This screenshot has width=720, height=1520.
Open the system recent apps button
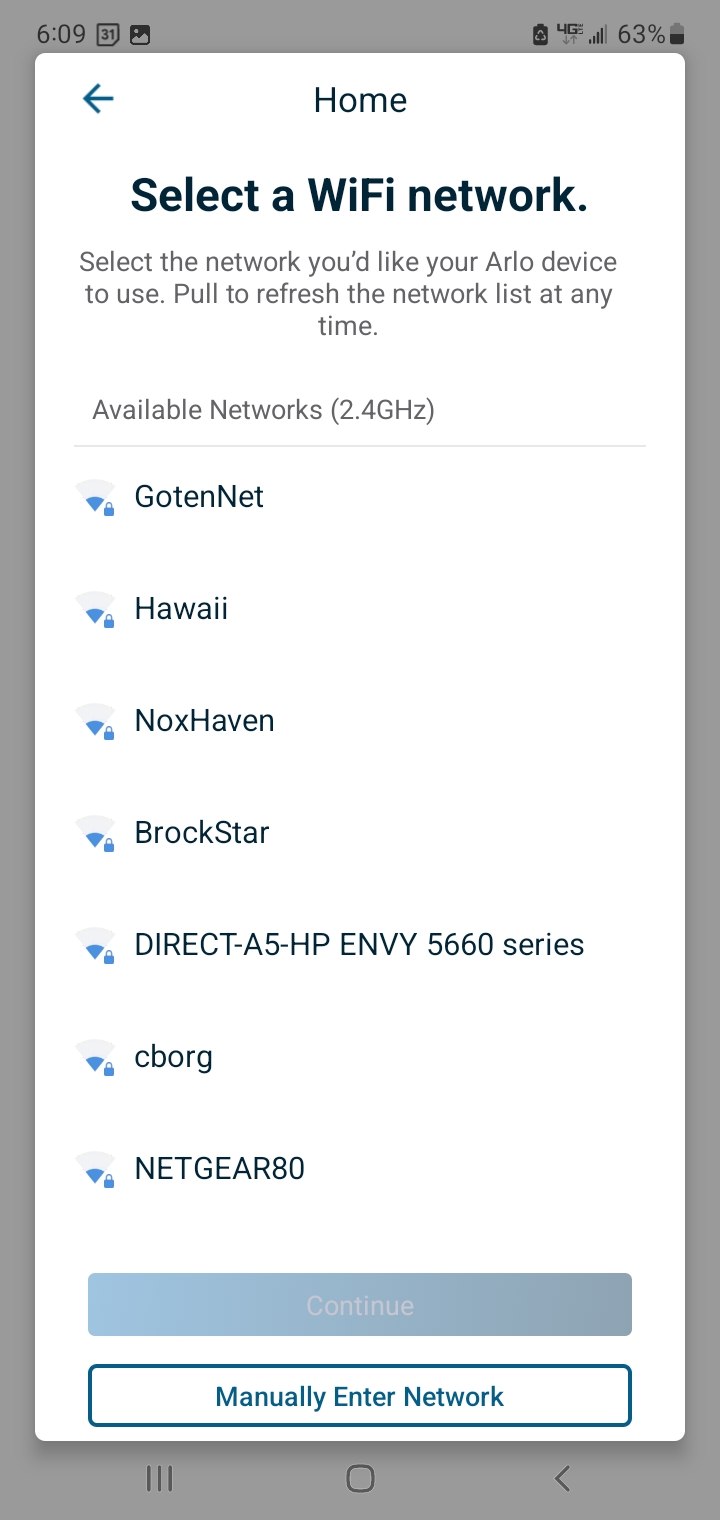(159, 1478)
